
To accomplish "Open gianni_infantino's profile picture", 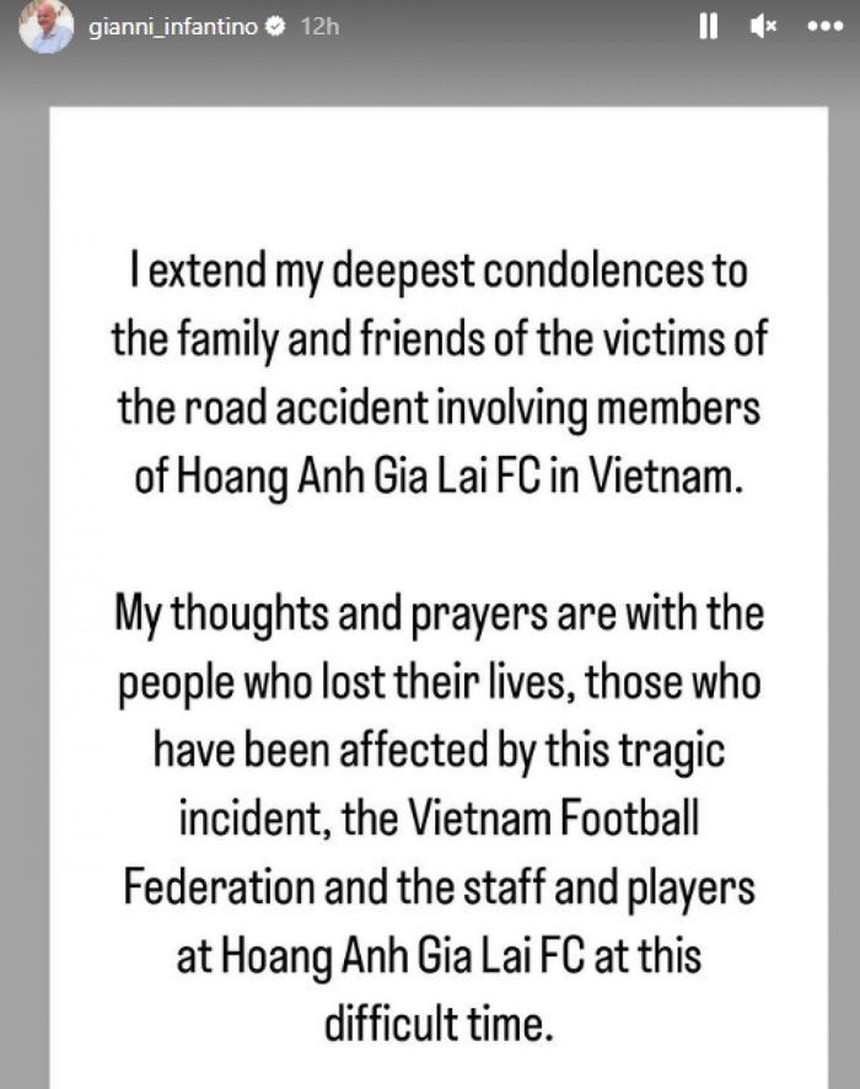I will pos(48,27).
